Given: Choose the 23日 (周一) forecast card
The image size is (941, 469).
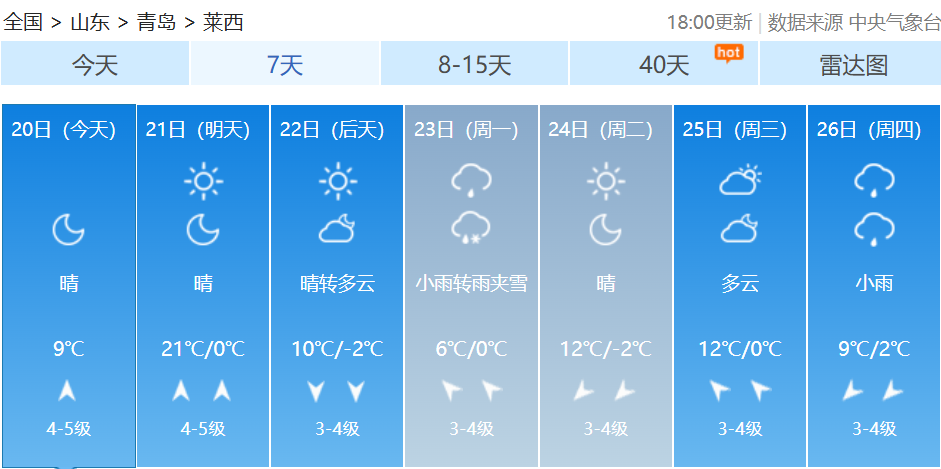Looking at the screenshot, I should (471, 285).
